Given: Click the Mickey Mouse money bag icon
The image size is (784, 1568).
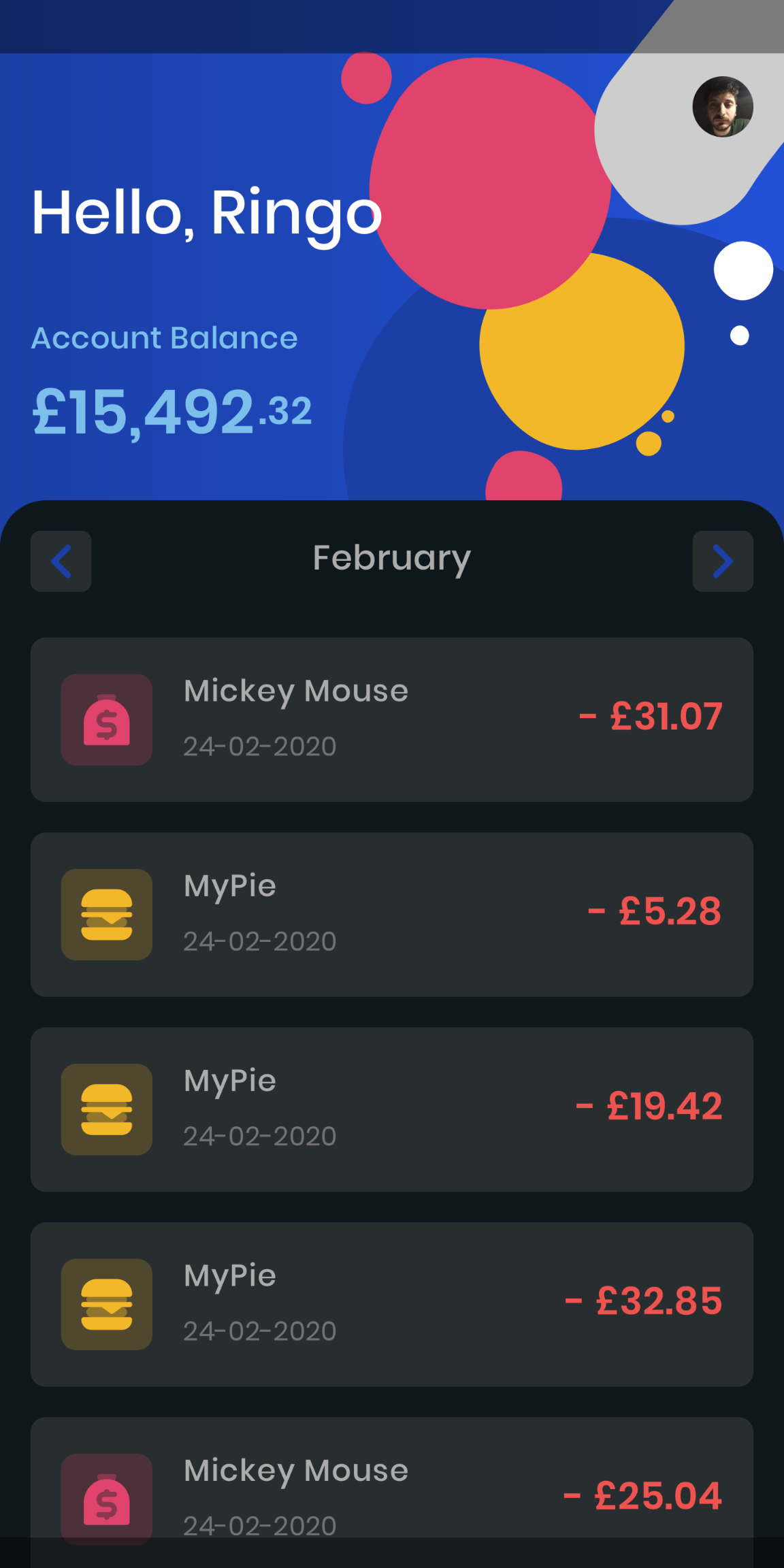Looking at the screenshot, I should pos(105,721).
